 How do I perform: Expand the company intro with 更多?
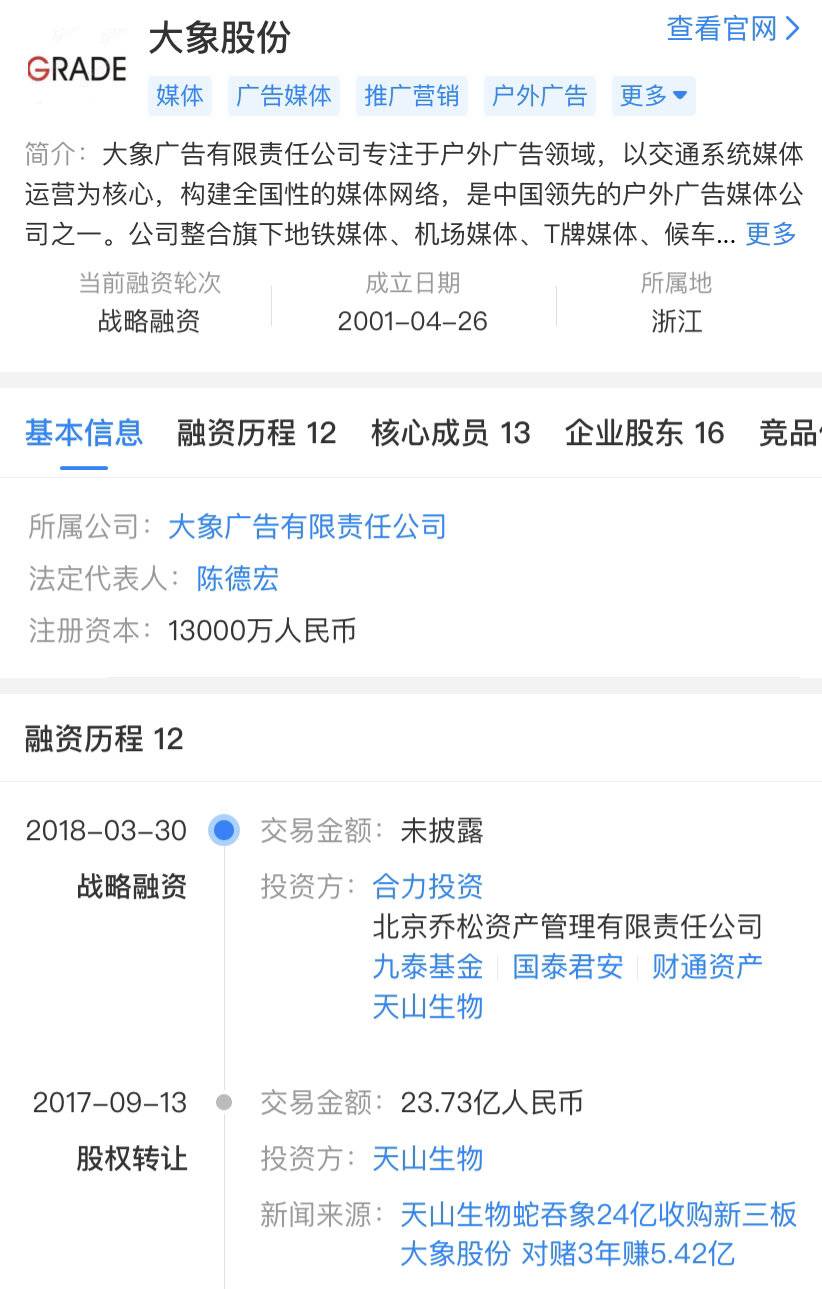771,234
